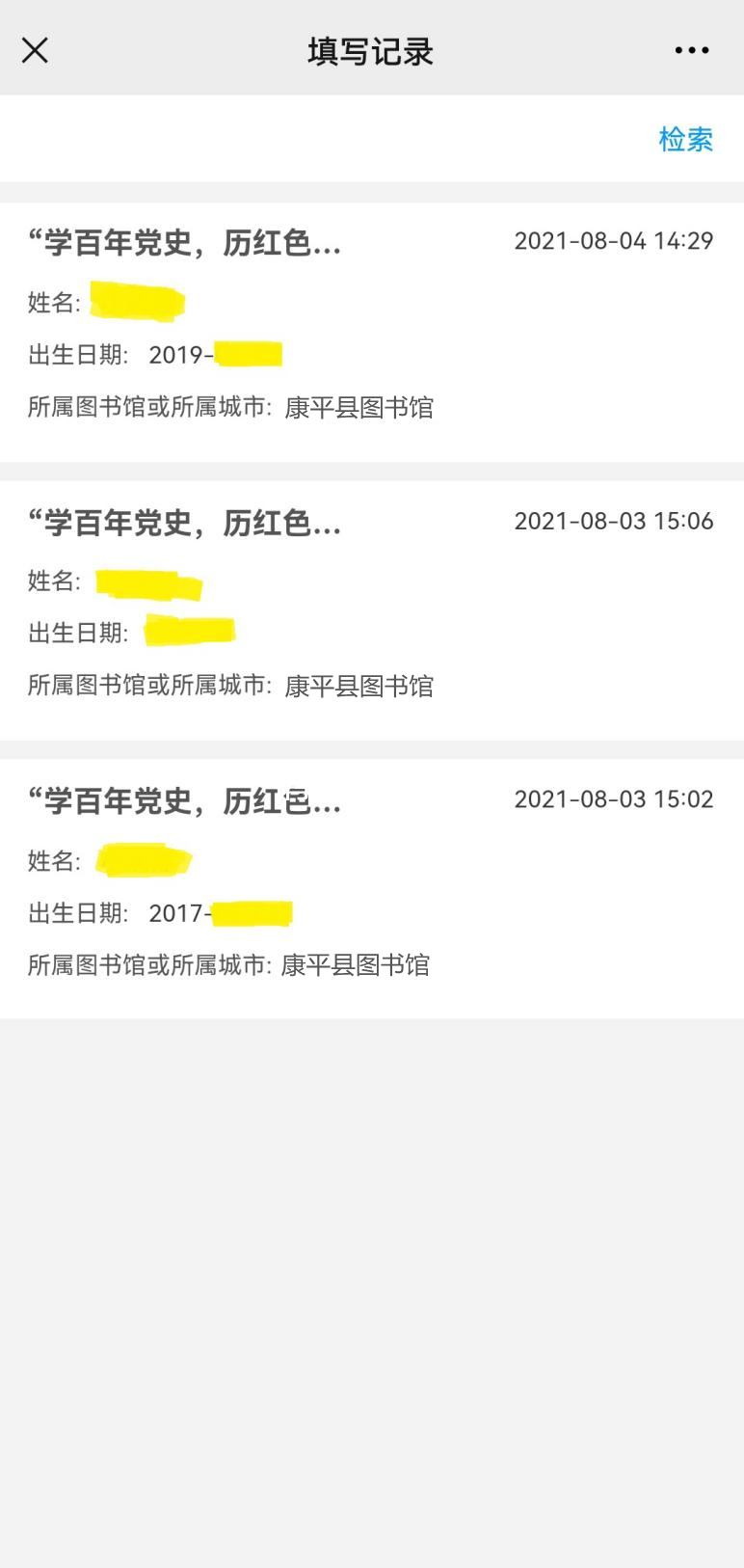Screen dimensions: 744x1568
Task: Open the third 学百年党史 record entry
Action: tap(183, 799)
